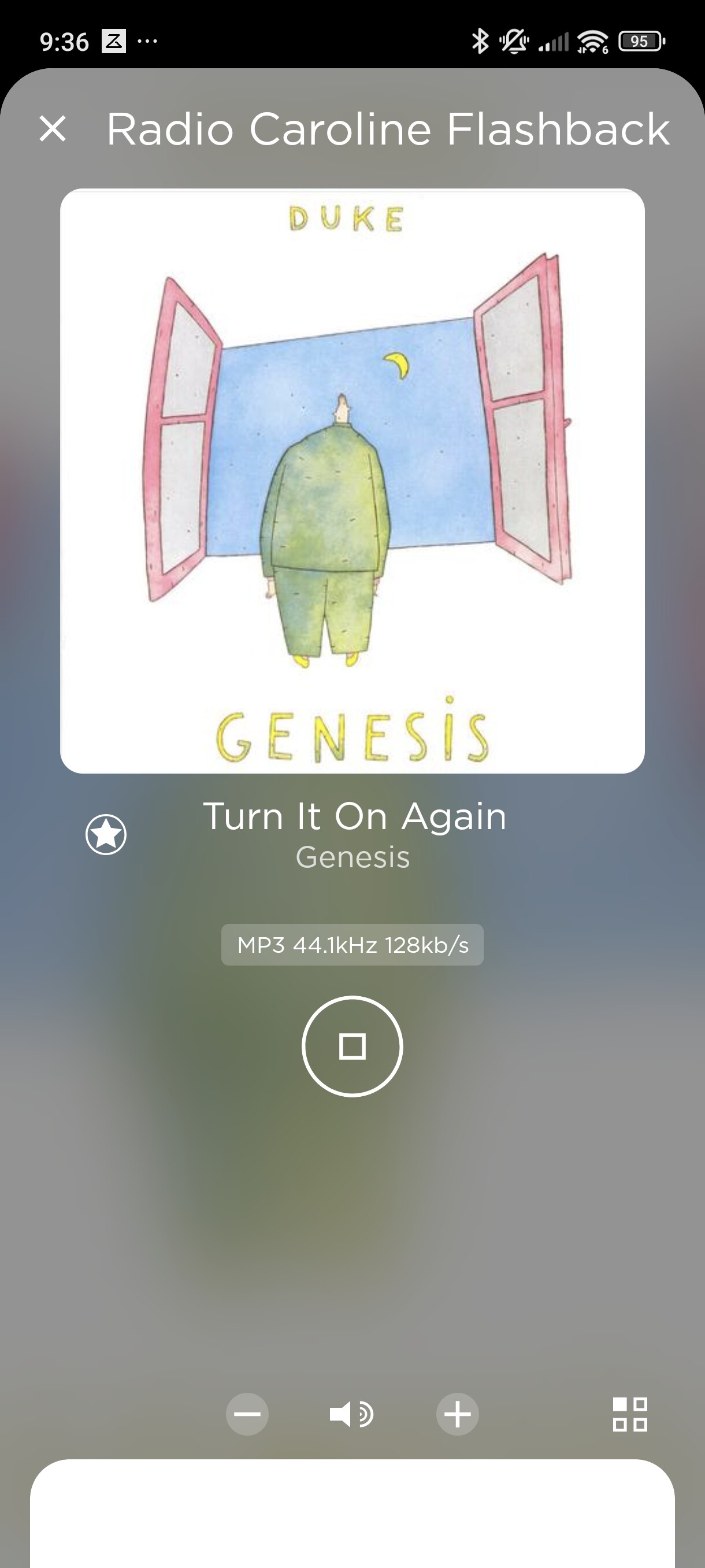Stop the radio playback
This screenshot has height=1568, width=705.
(x=352, y=1046)
